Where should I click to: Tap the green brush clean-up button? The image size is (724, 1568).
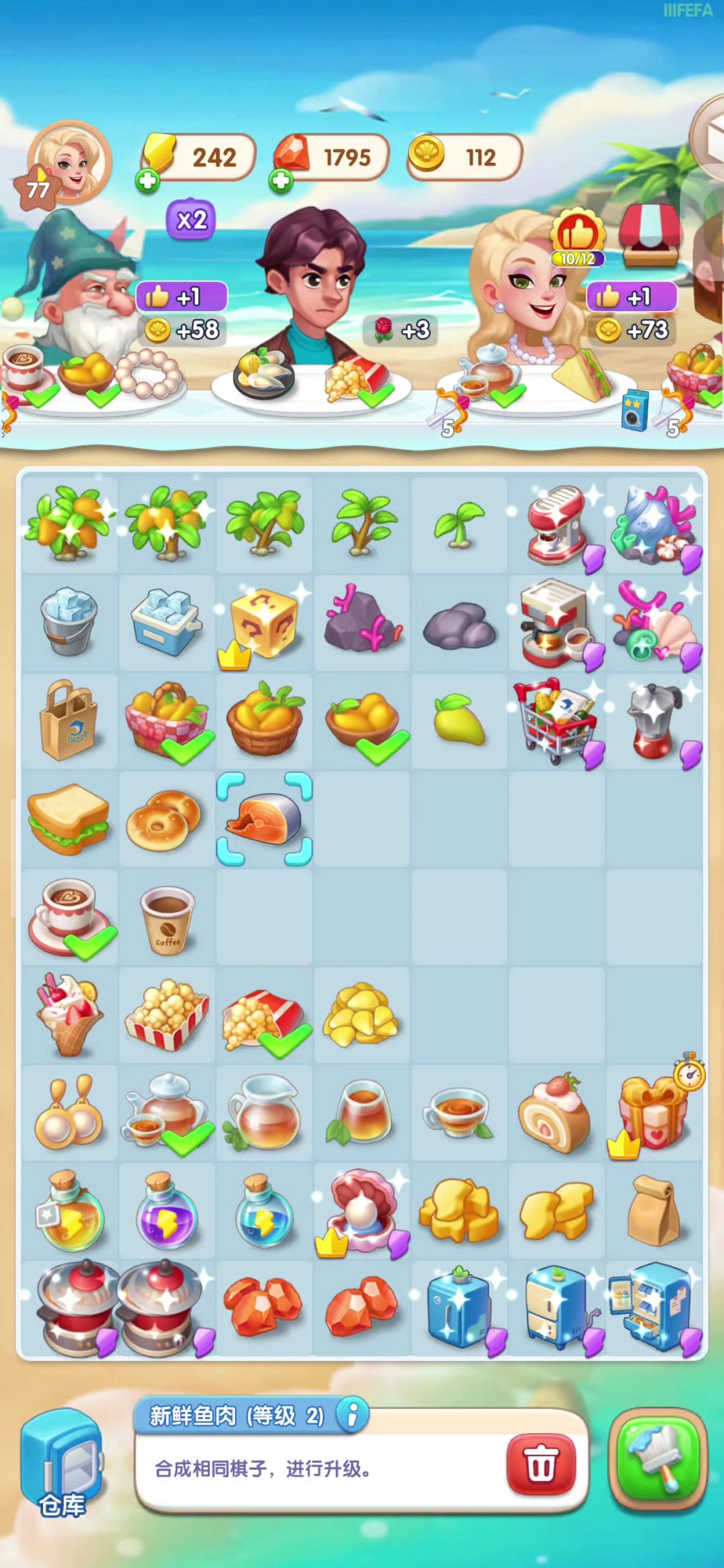pos(658,1458)
